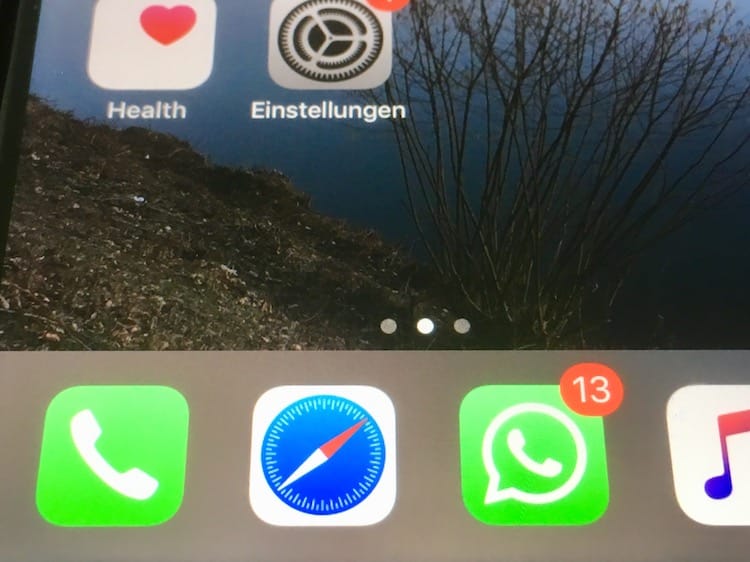Tap the home screen page indicator dots

tap(425, 325)
